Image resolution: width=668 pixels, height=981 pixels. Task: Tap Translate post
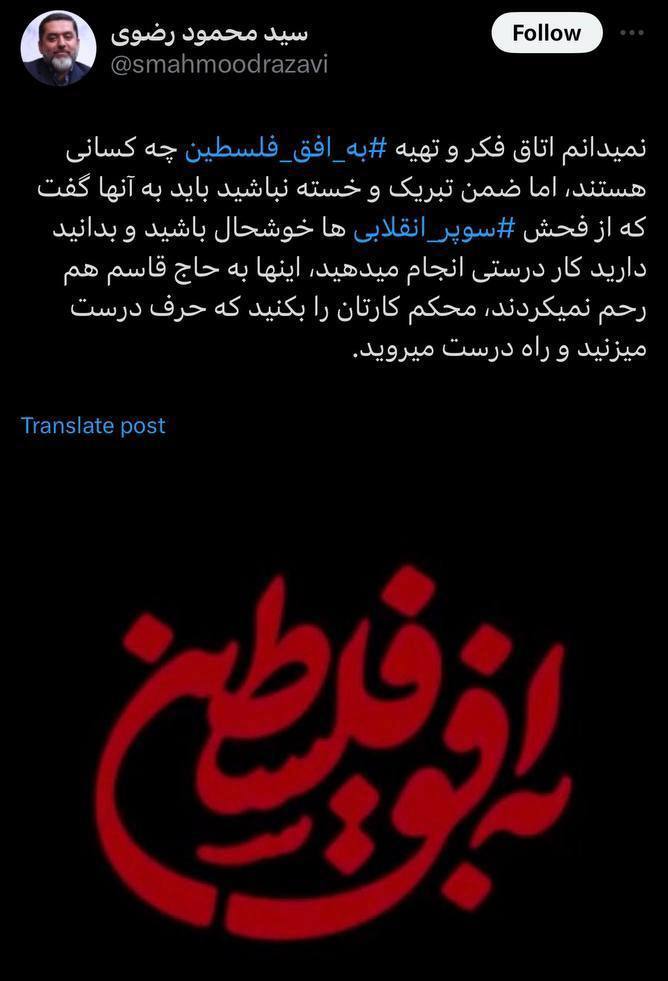(x=93, y=425)
